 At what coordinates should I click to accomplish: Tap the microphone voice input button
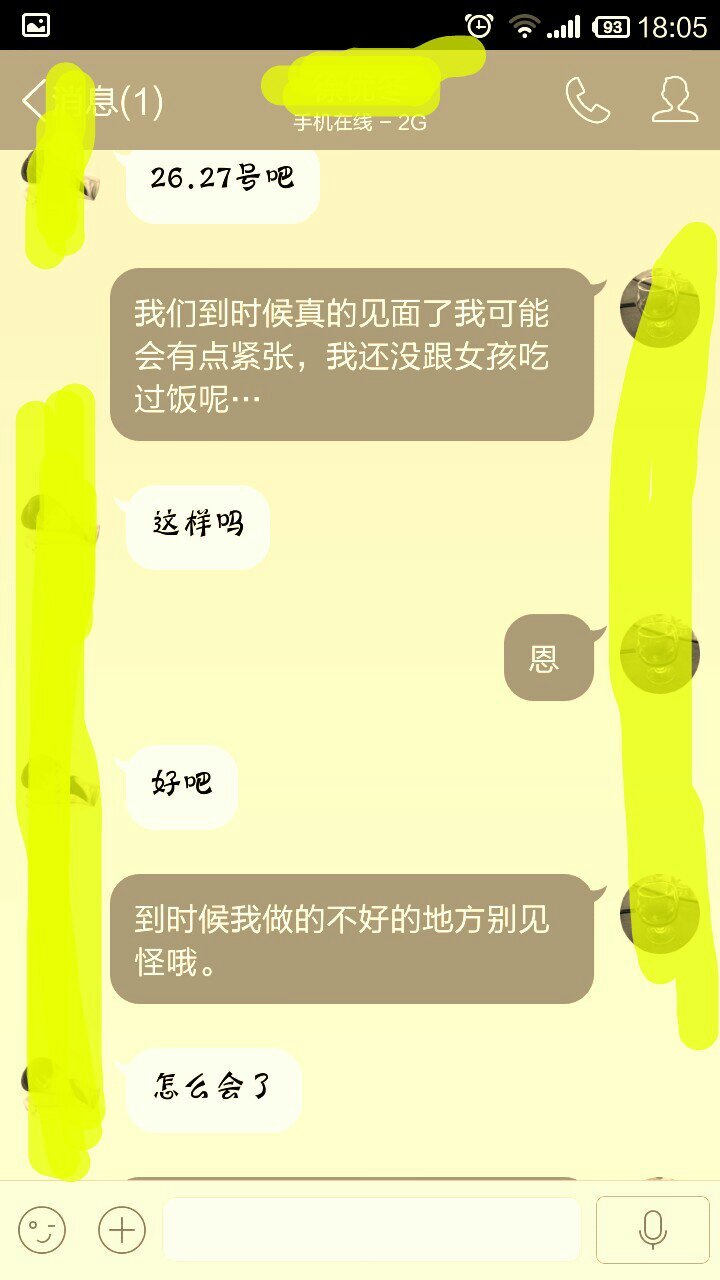[653, 1229]
